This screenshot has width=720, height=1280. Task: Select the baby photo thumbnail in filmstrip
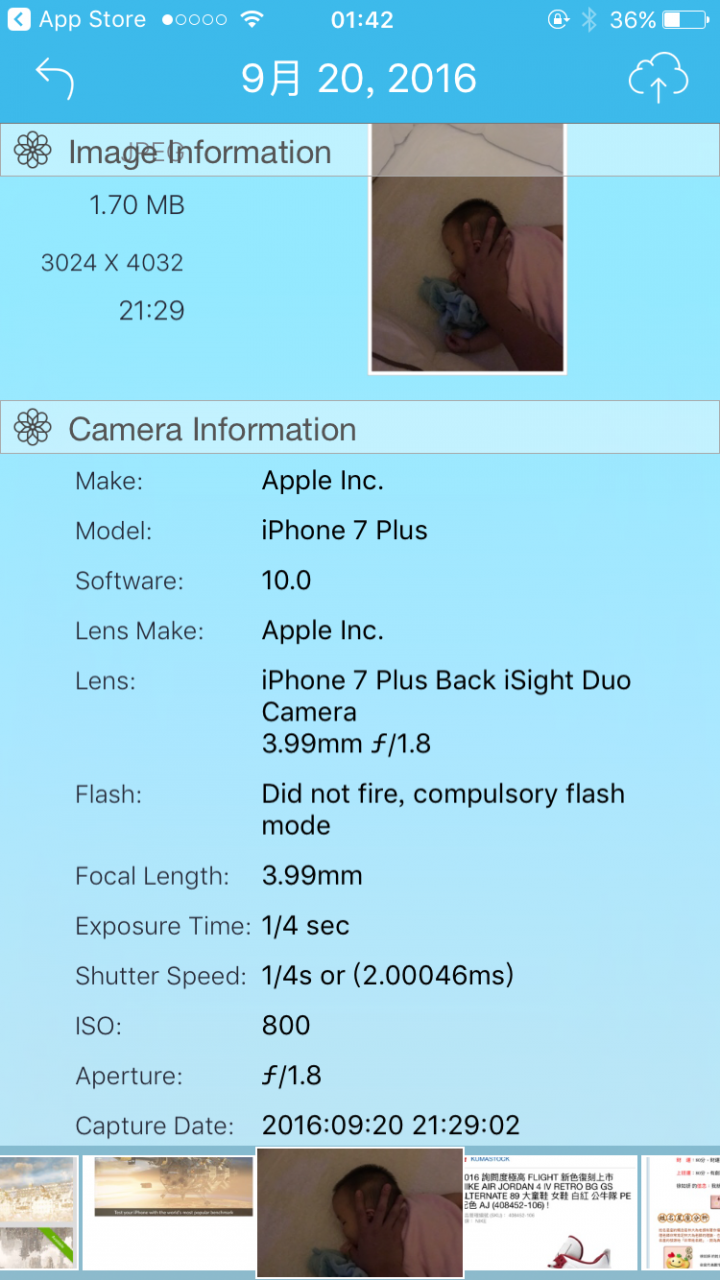click(359, 1212)
